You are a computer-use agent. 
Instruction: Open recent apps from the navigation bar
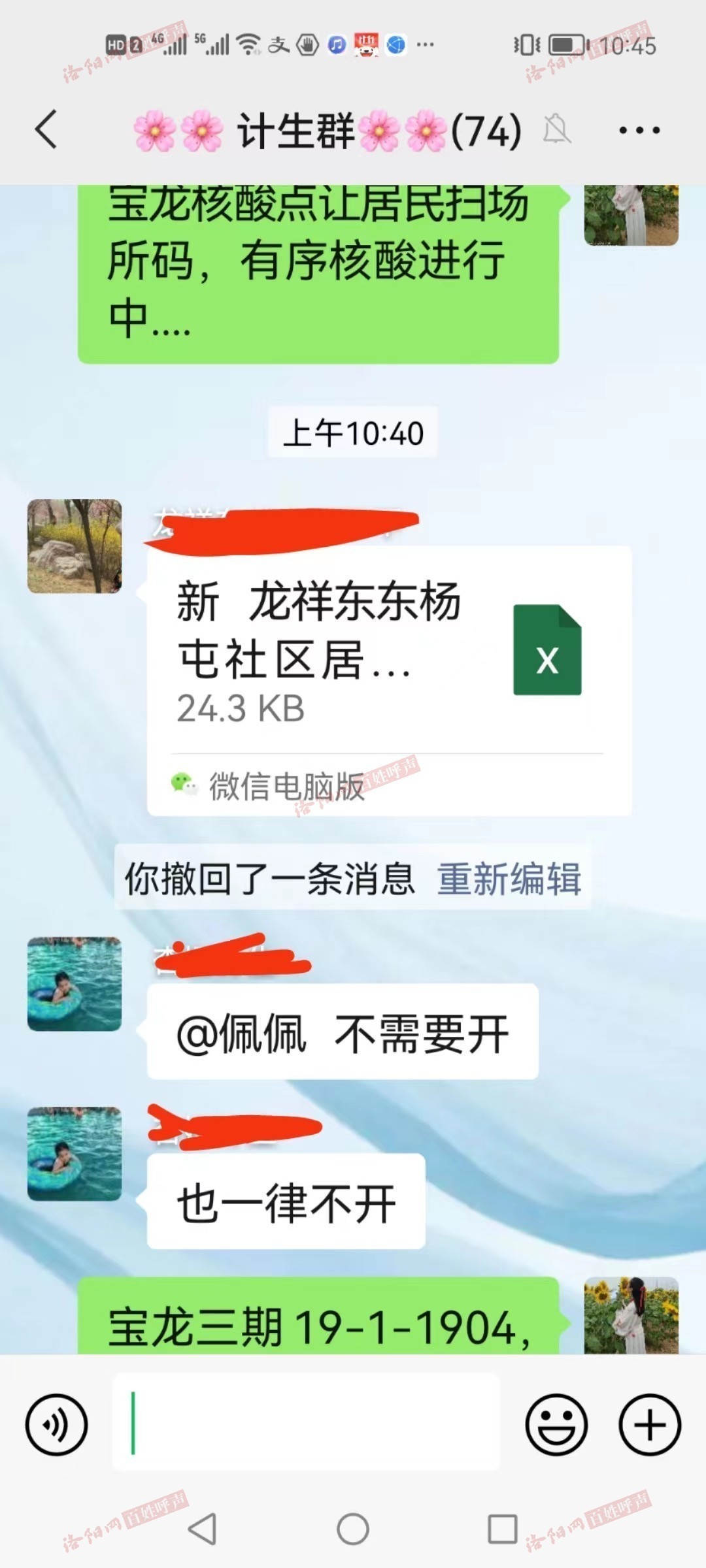click(503, 1529)
